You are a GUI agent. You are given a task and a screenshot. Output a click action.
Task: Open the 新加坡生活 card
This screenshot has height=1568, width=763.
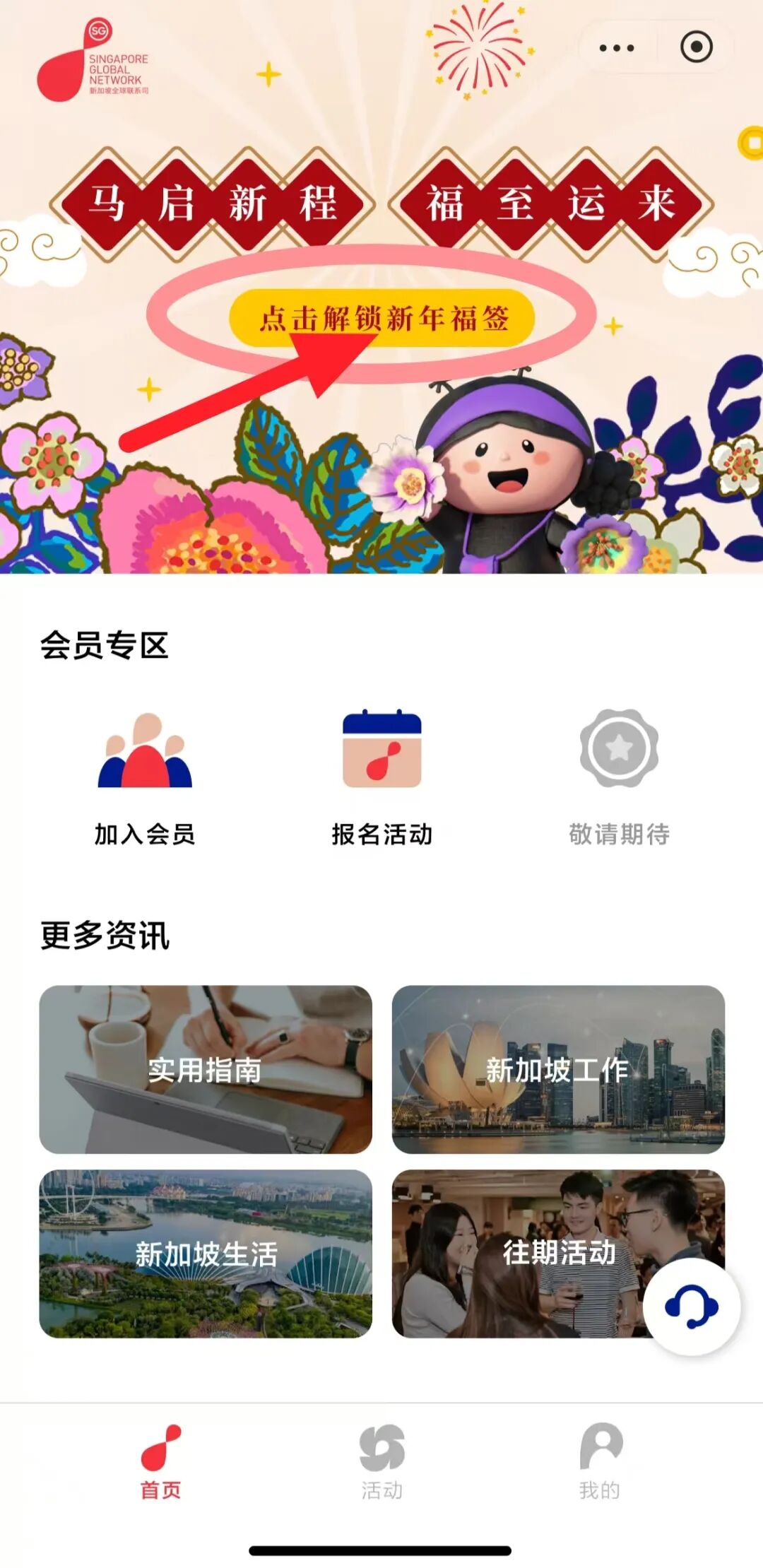[205, 1254]
